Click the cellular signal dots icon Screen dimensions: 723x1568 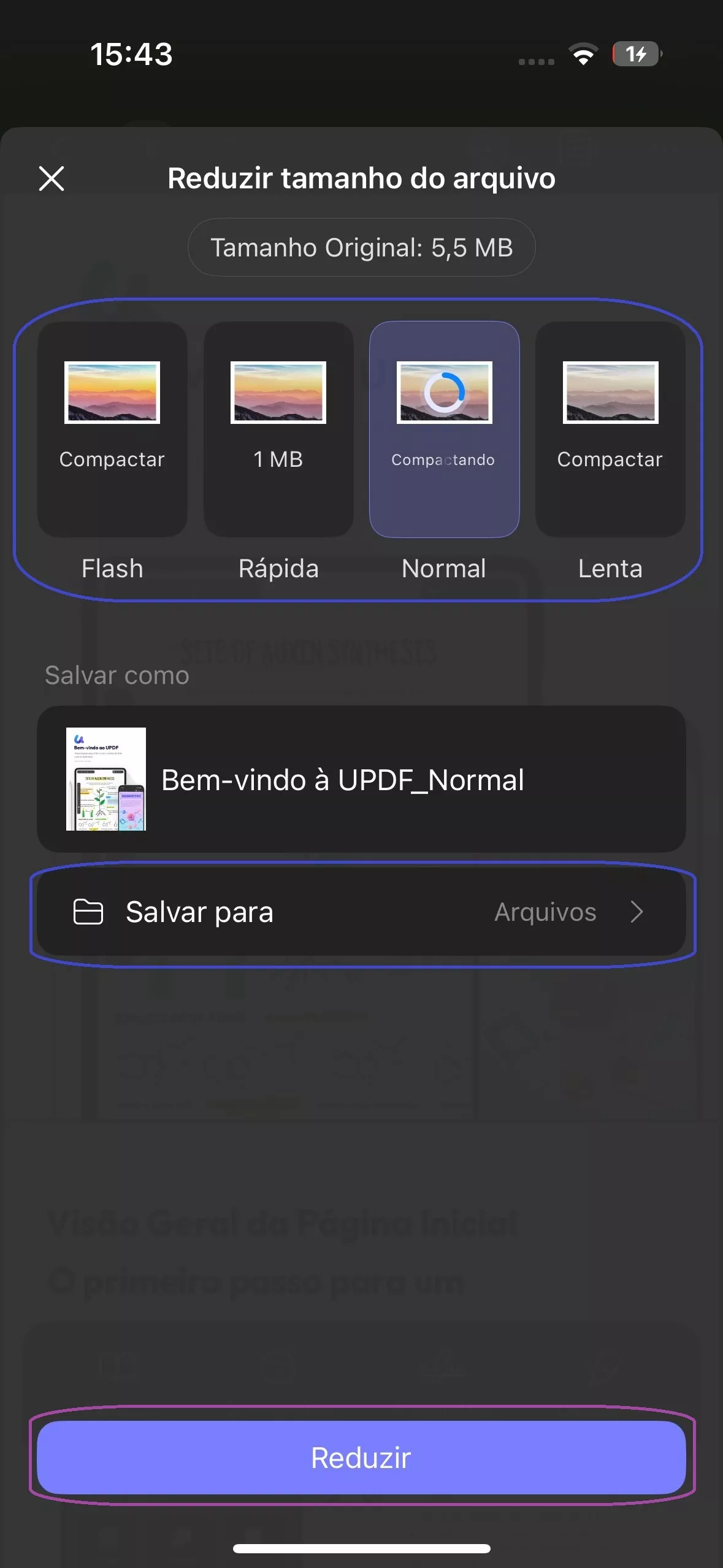535,60
